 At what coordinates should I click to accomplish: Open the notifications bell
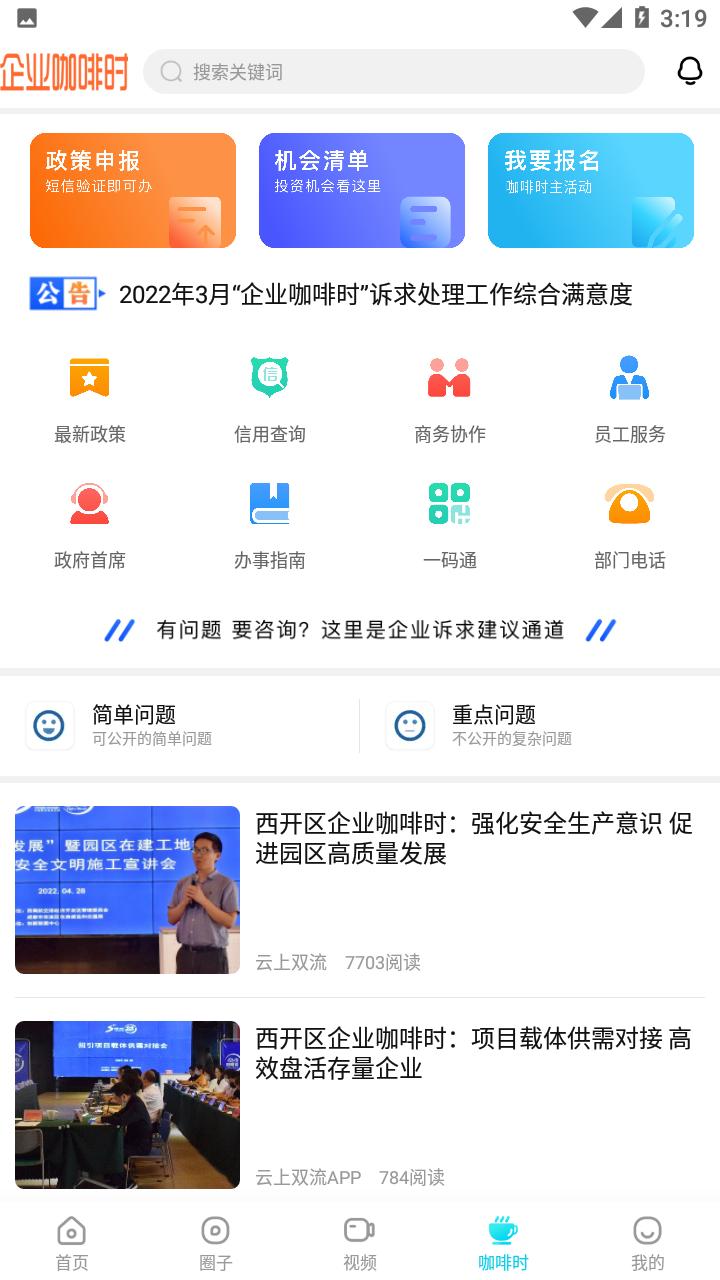690,71
